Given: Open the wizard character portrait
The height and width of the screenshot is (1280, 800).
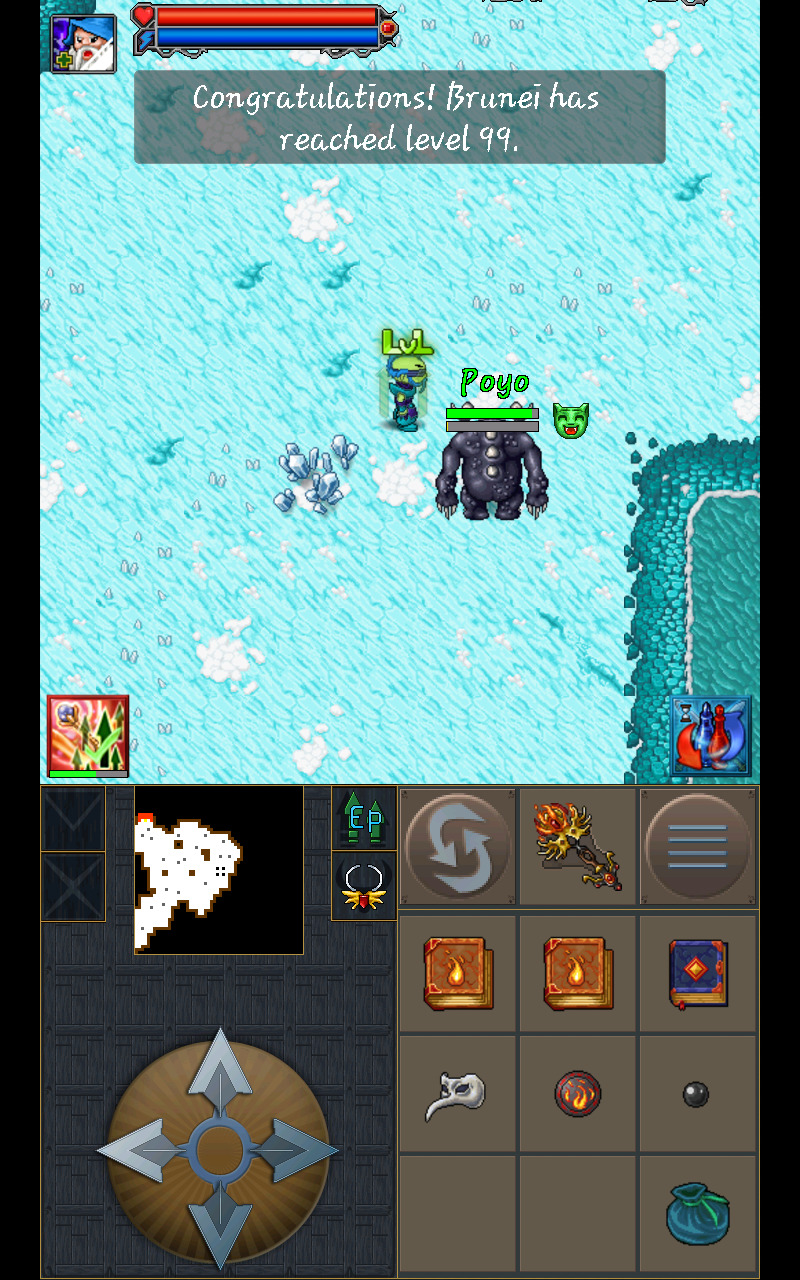Looking at the screenshot, I should 84,43.
